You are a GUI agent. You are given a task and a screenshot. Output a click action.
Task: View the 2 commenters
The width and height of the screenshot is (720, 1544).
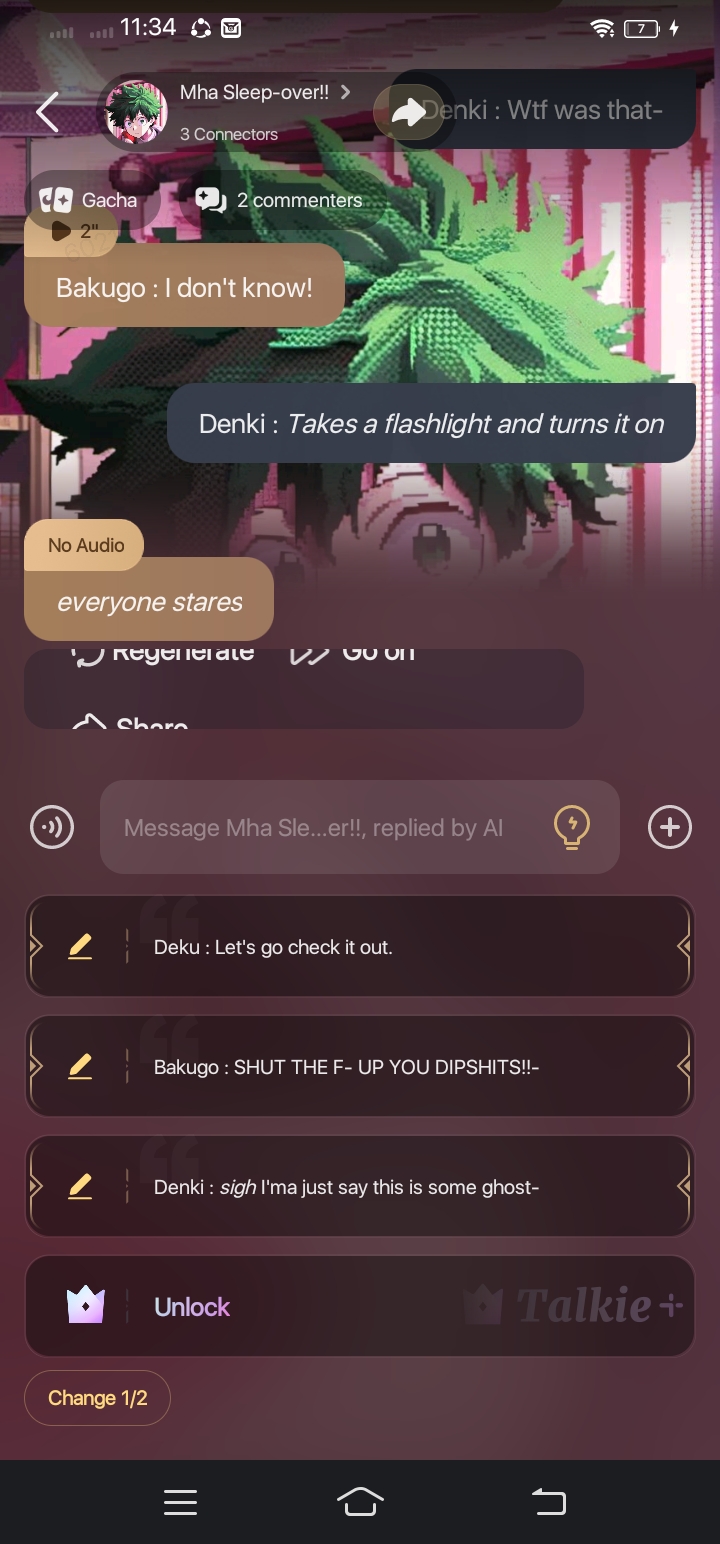(x=280, y=200)
